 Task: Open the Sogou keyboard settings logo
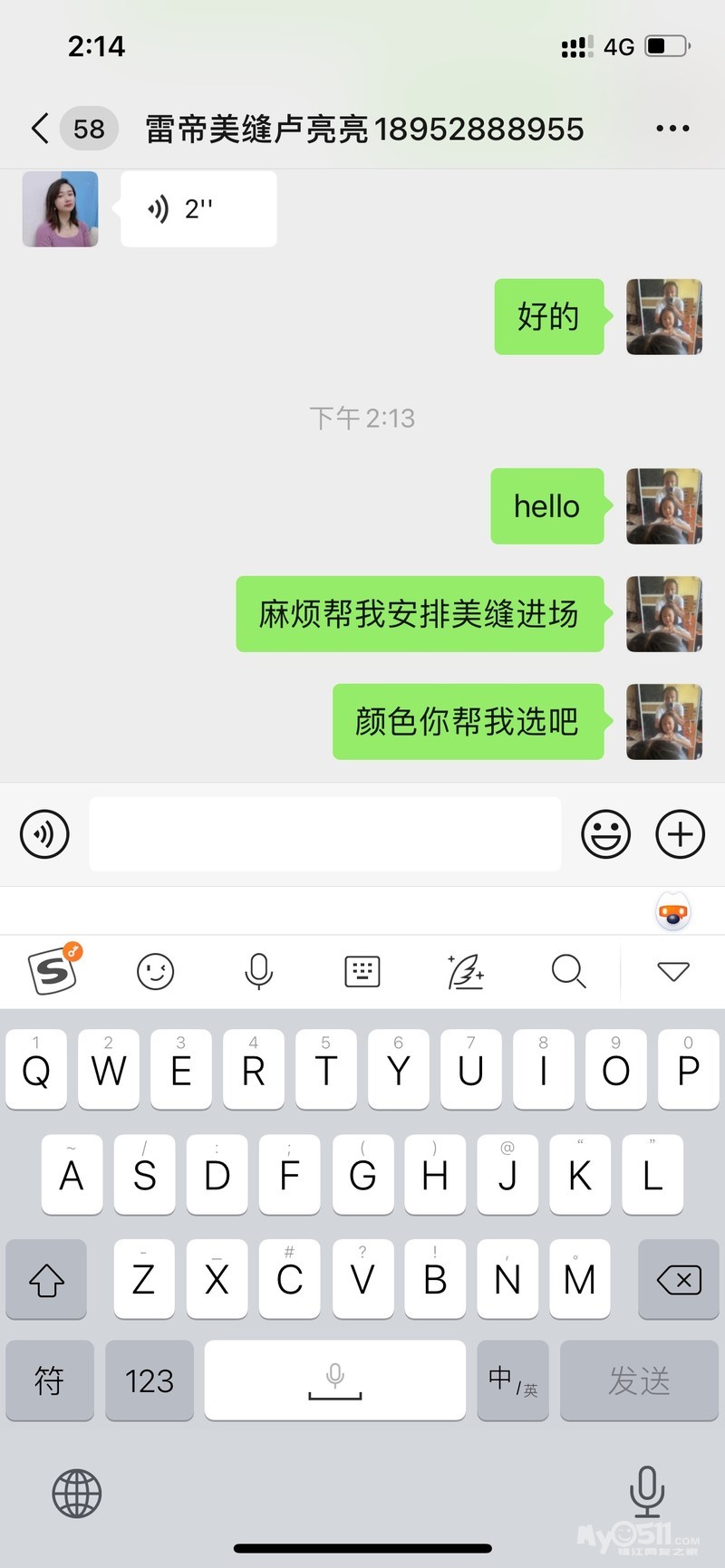(x=54, y=971)
